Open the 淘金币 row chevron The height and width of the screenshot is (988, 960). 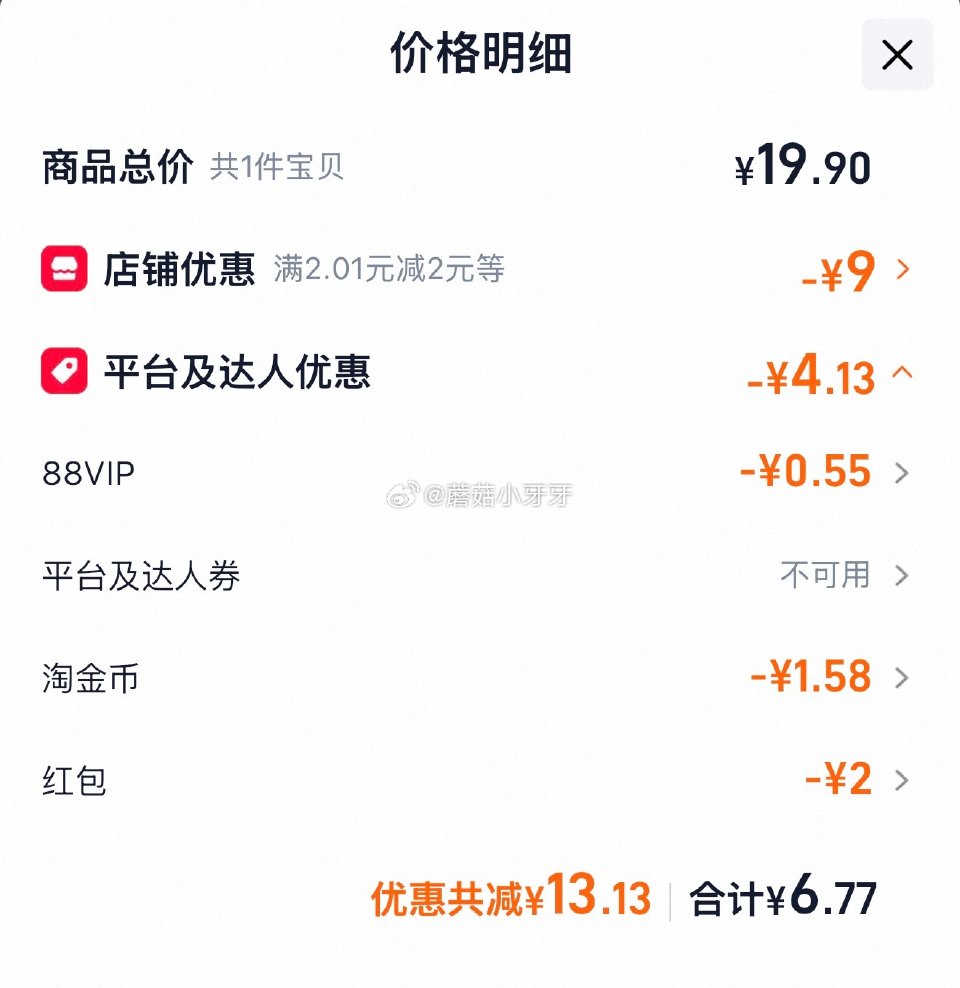(903, 677)
